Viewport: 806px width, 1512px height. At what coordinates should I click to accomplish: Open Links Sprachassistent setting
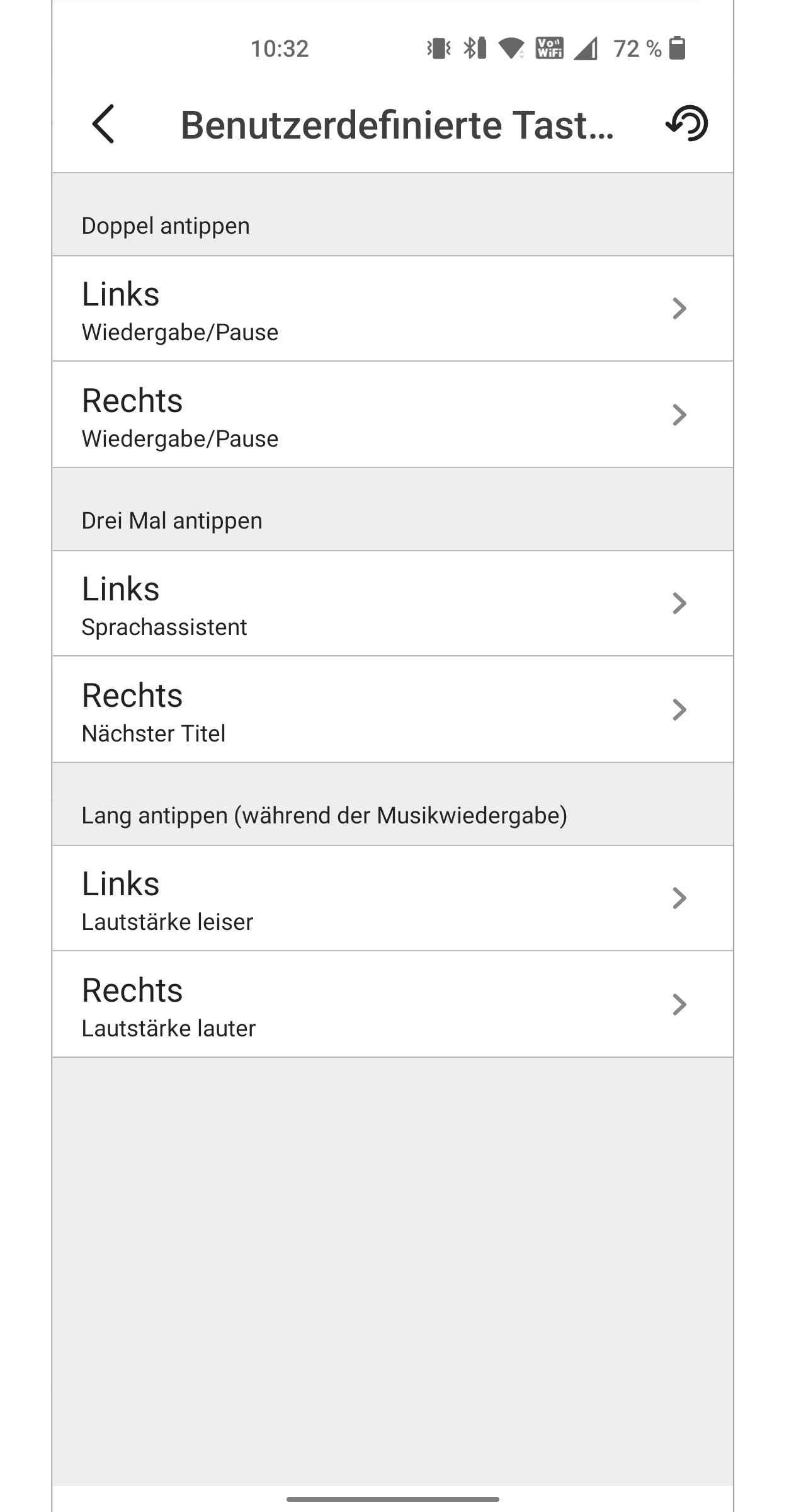tap(393, 604)
